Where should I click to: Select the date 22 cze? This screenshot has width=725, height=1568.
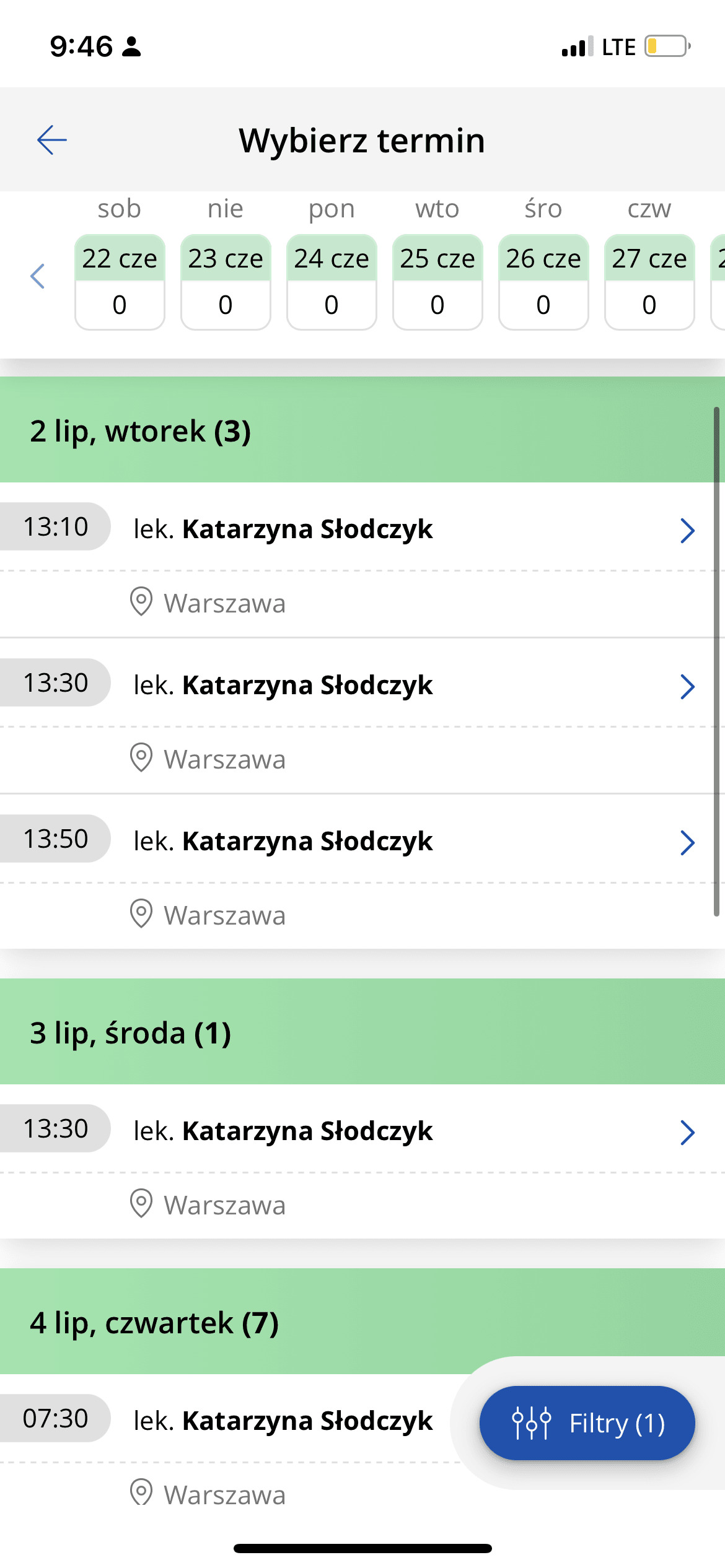[x=120, y=282]
